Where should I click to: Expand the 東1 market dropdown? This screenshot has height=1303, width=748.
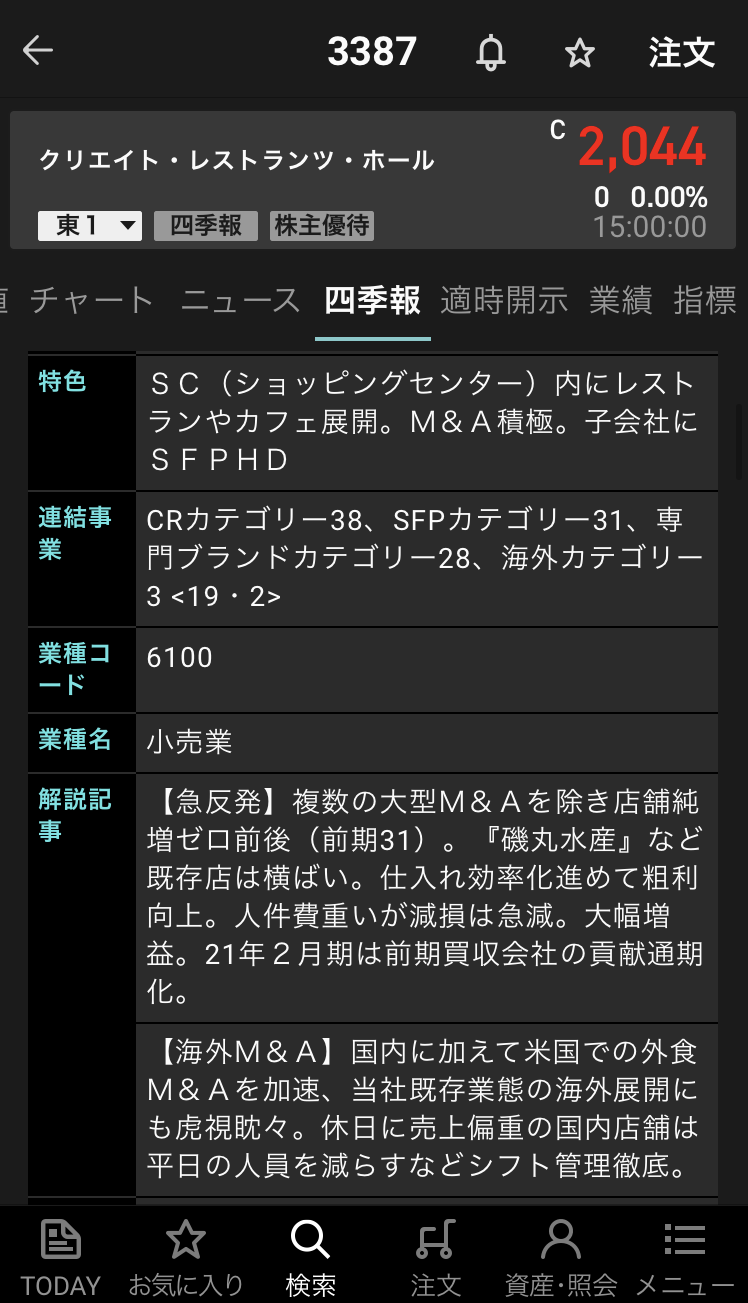90,226
